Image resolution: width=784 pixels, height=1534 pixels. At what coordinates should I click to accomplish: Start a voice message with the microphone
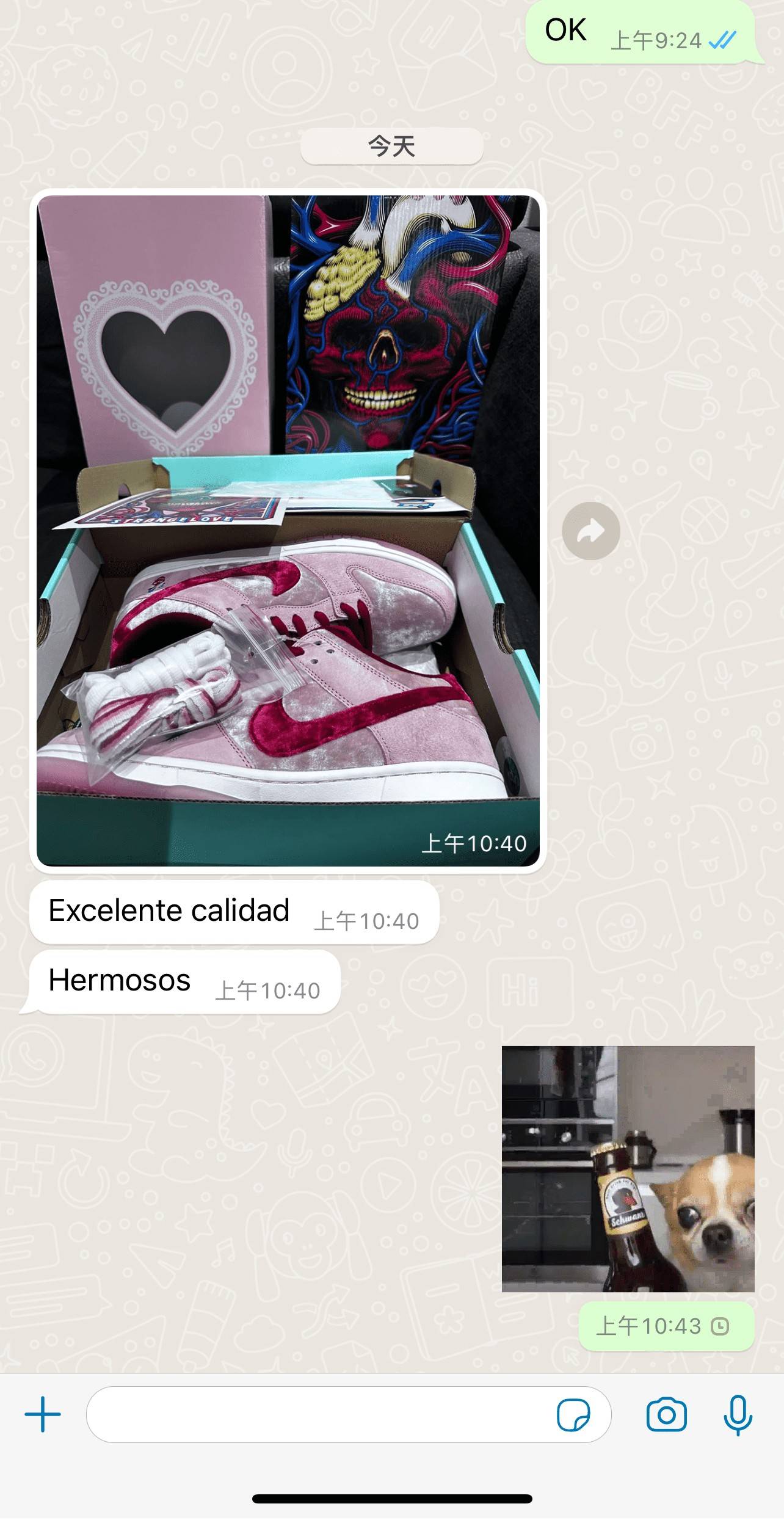pos(738,1414)
